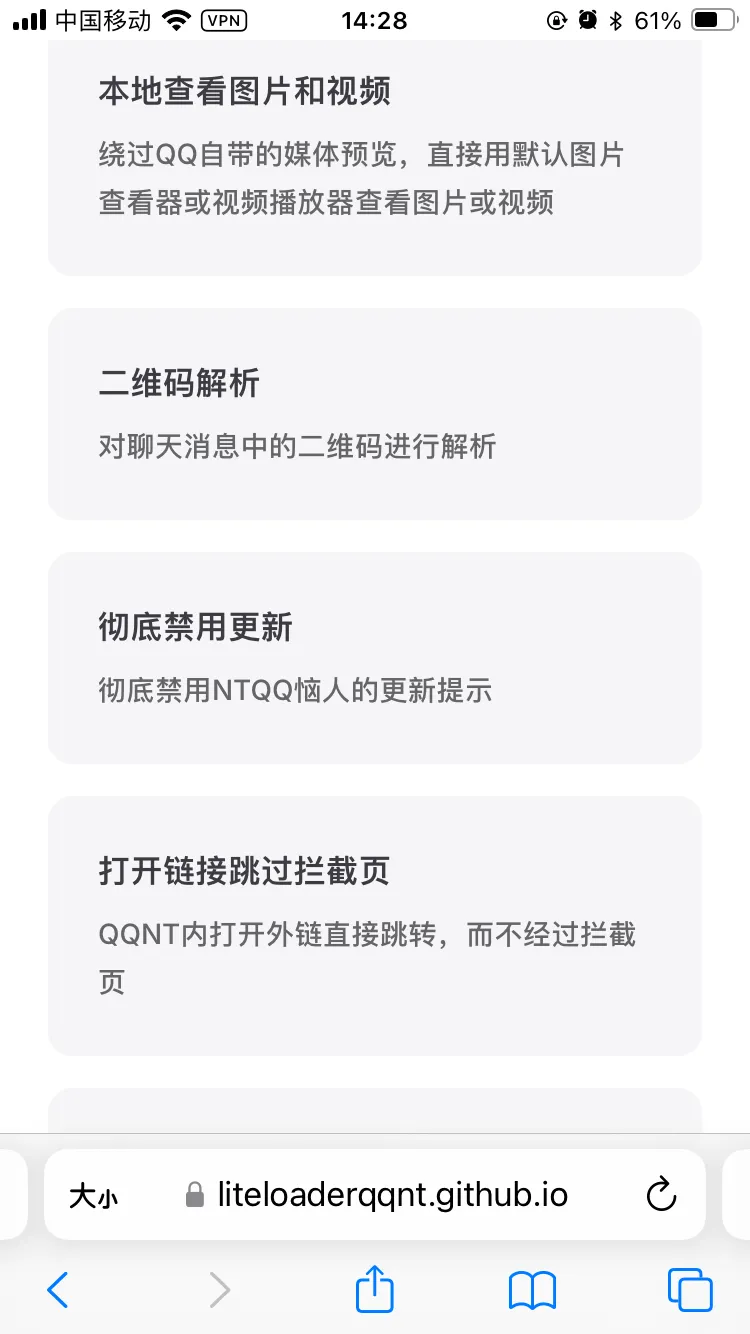Open the 本地查看图片和视频 plugin card
The height and width of the screenshot is (1334, 750).
375,150
